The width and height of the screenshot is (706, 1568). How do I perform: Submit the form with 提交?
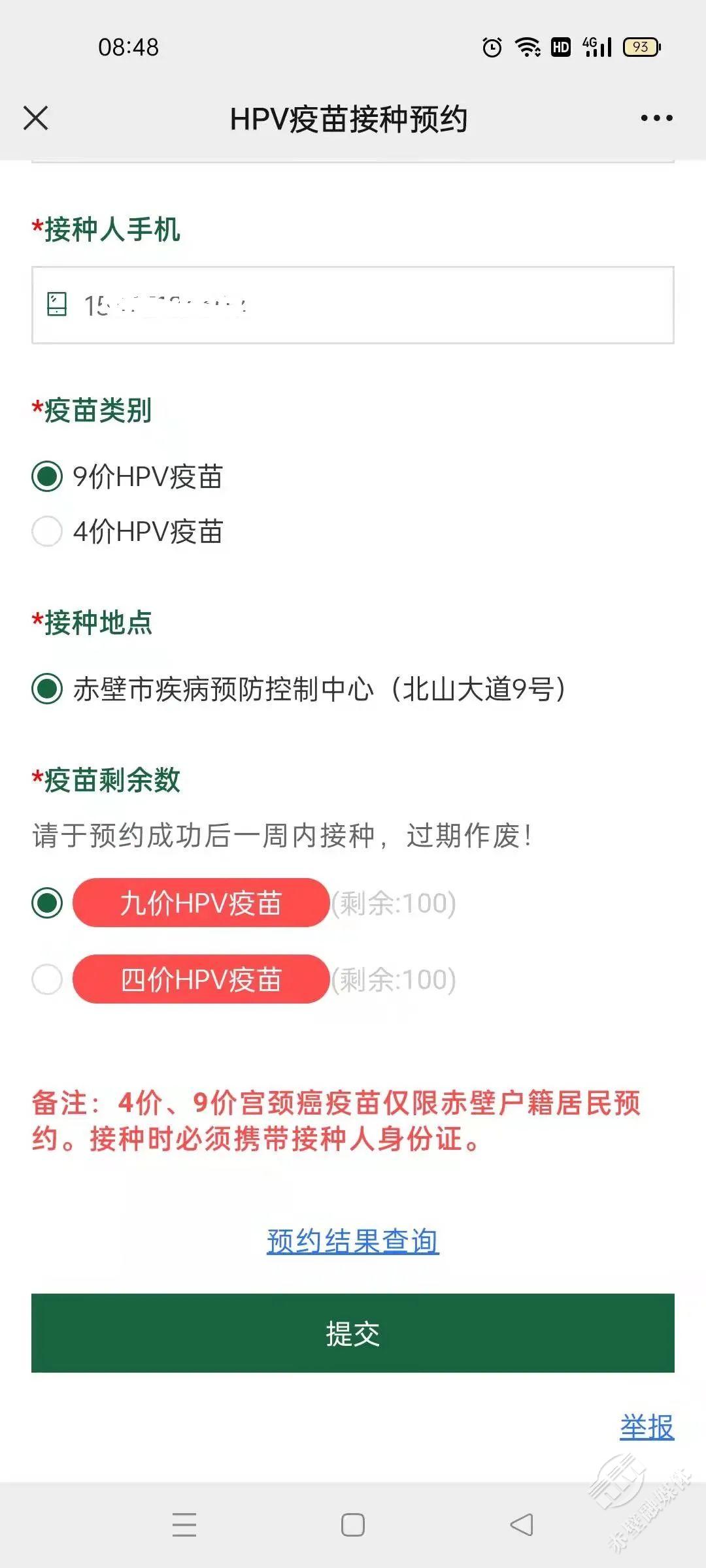tap(353, 1333)
